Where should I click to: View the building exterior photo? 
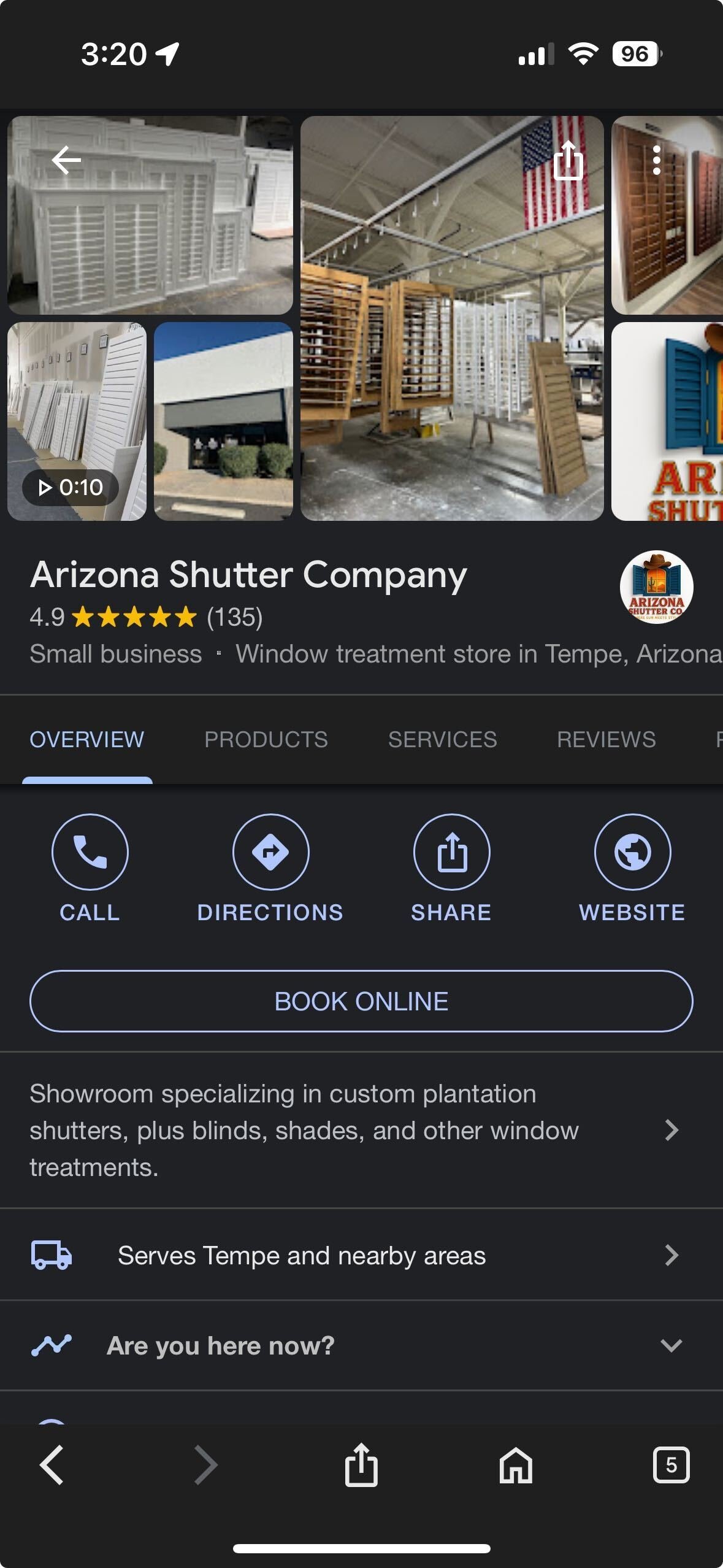point(223,421)
